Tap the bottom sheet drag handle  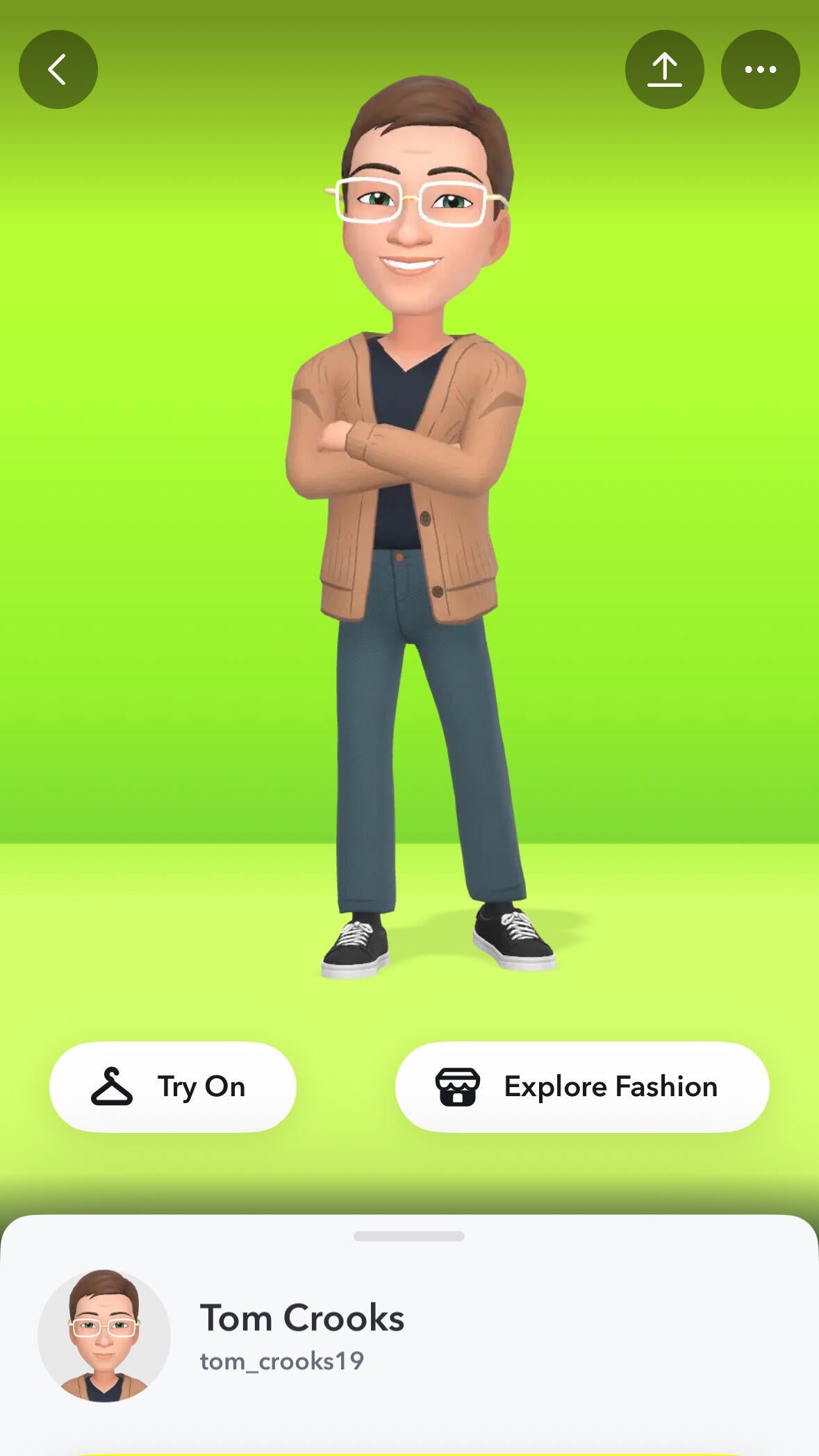point(409,1236)
